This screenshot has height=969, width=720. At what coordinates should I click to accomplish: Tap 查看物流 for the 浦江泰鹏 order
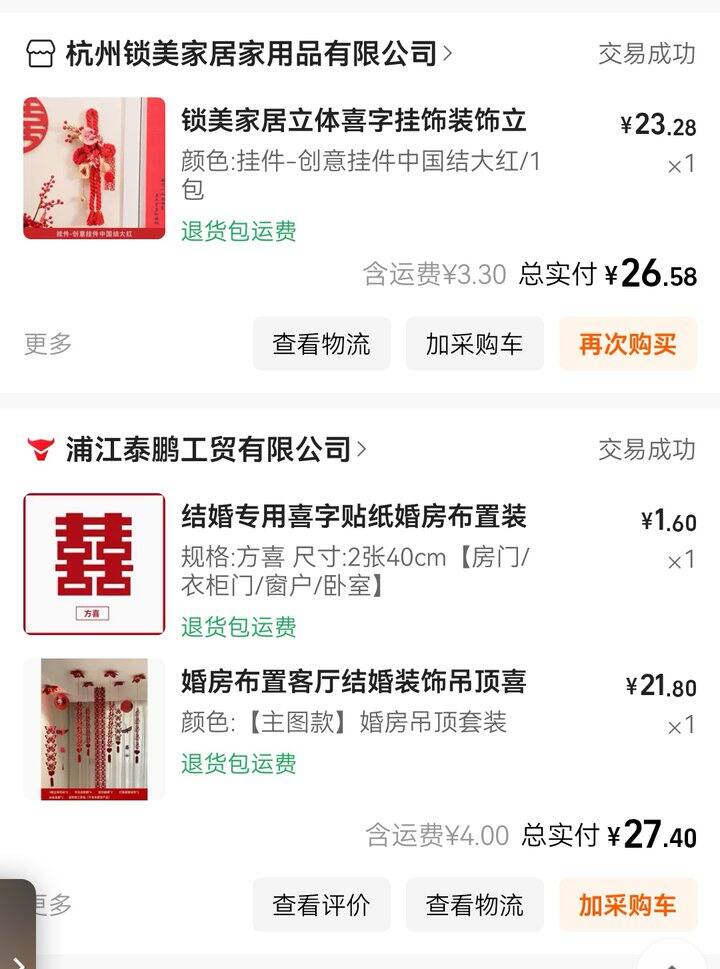(x=474, y=905)
